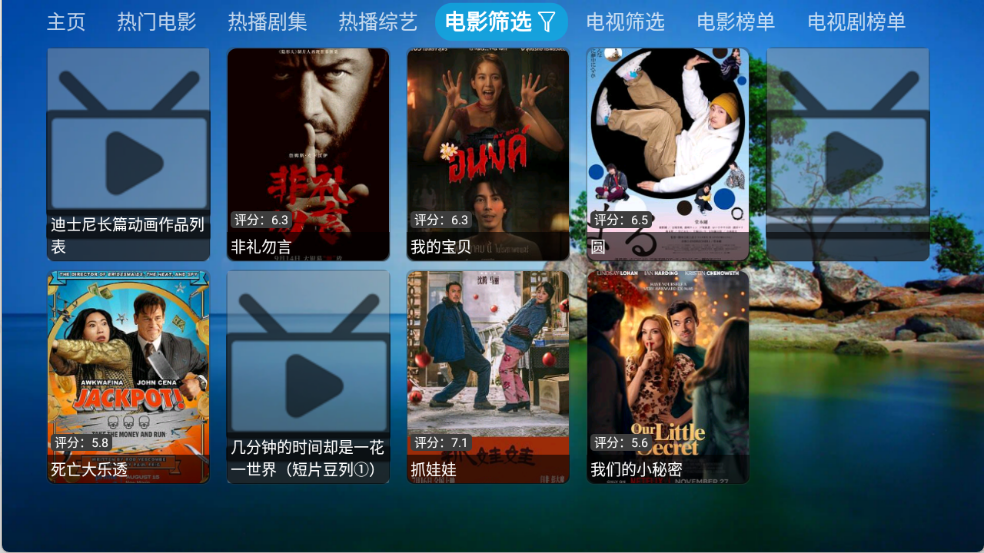
Task: Open 几分钟的时间却是一花一世界 card
Action: (308, 376)
